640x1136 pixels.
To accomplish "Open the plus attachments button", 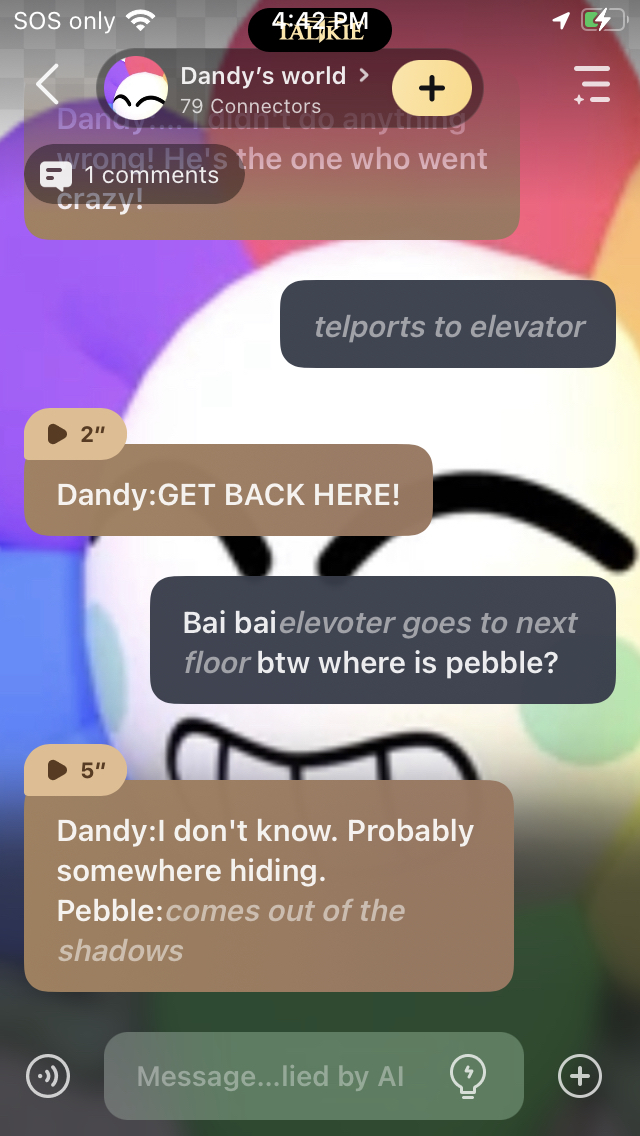I will tap(580, 1077).
